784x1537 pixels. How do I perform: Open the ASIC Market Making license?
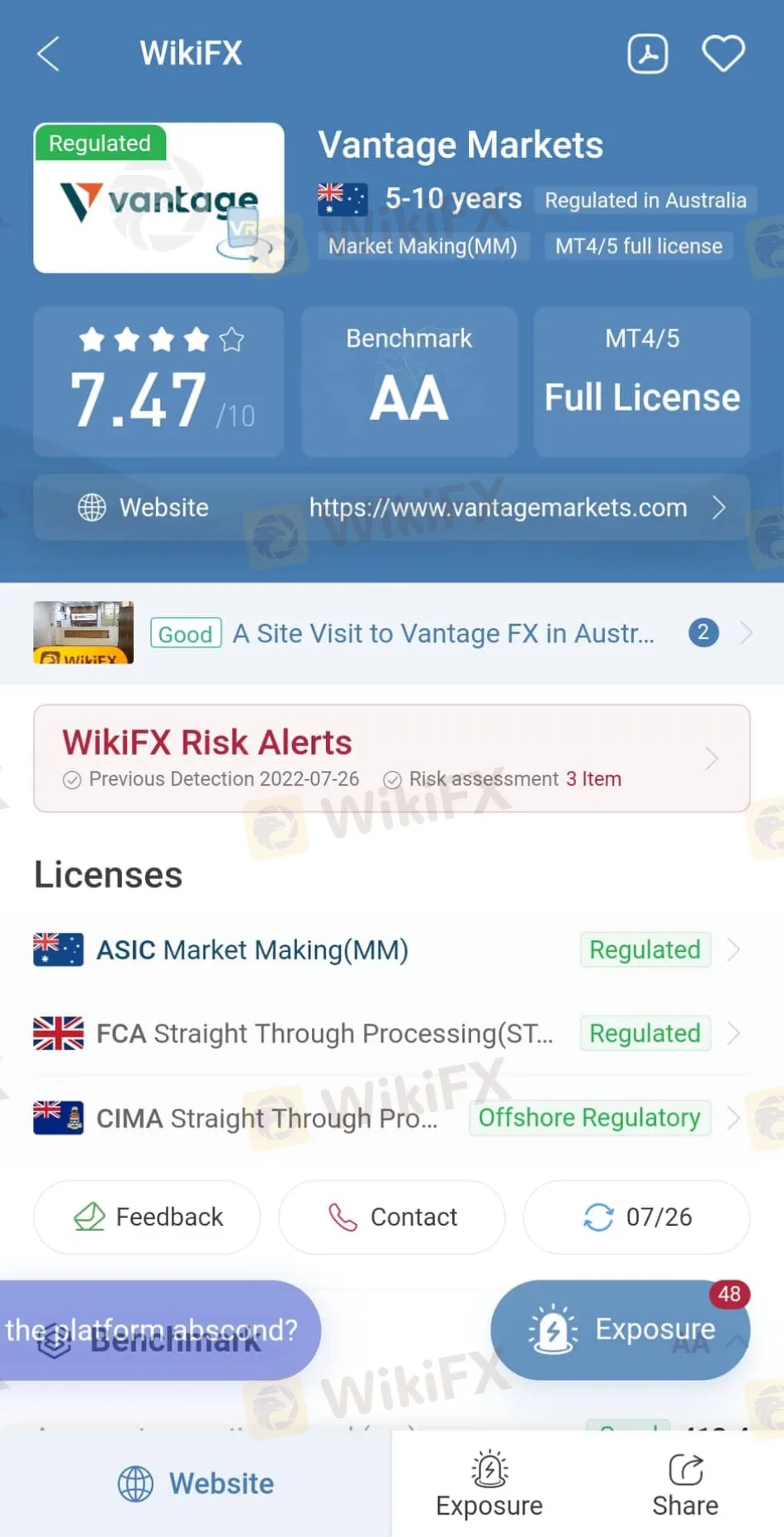click(388, 950)
